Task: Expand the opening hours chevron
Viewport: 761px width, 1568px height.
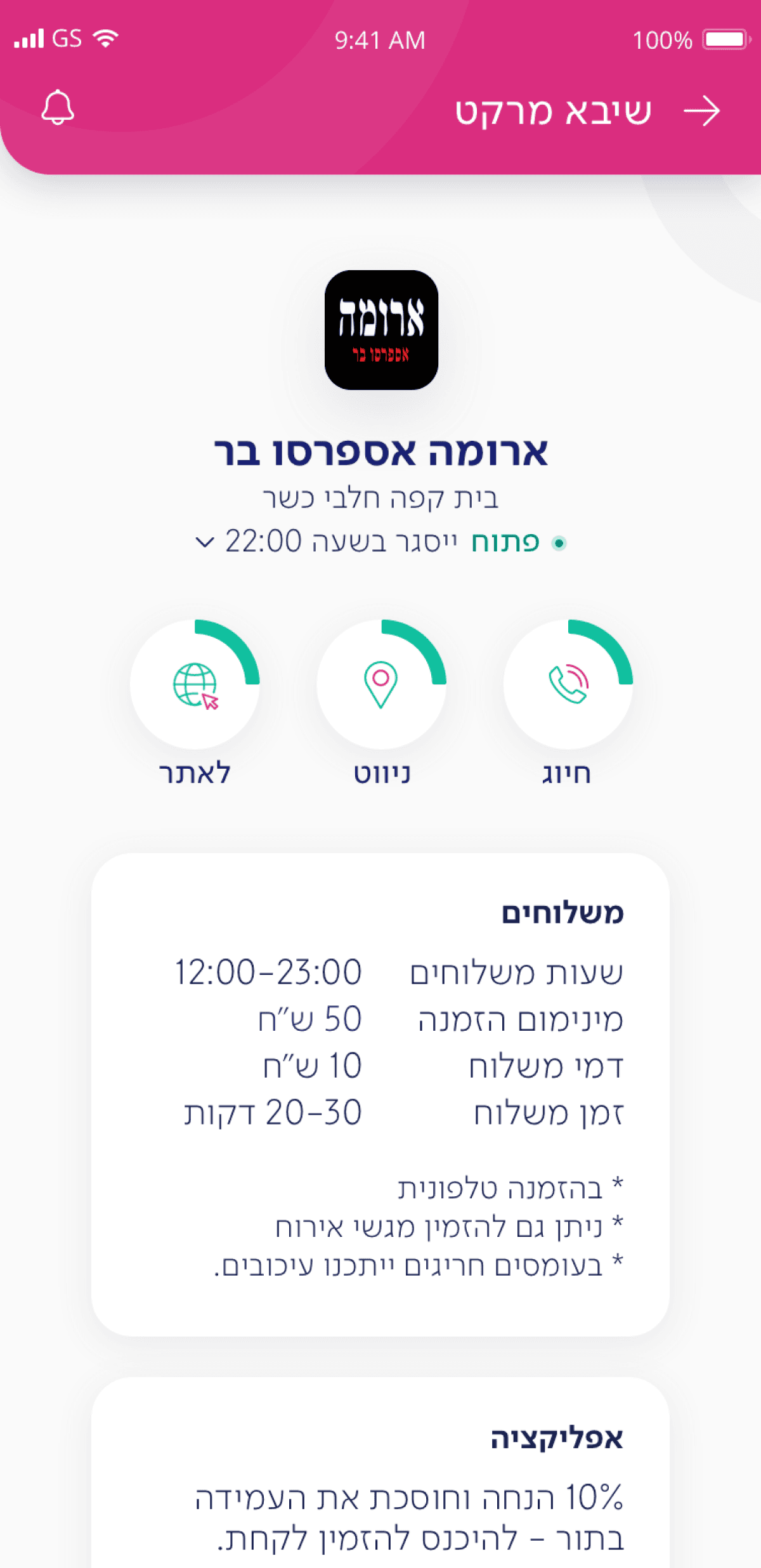Action: (204, 543)
